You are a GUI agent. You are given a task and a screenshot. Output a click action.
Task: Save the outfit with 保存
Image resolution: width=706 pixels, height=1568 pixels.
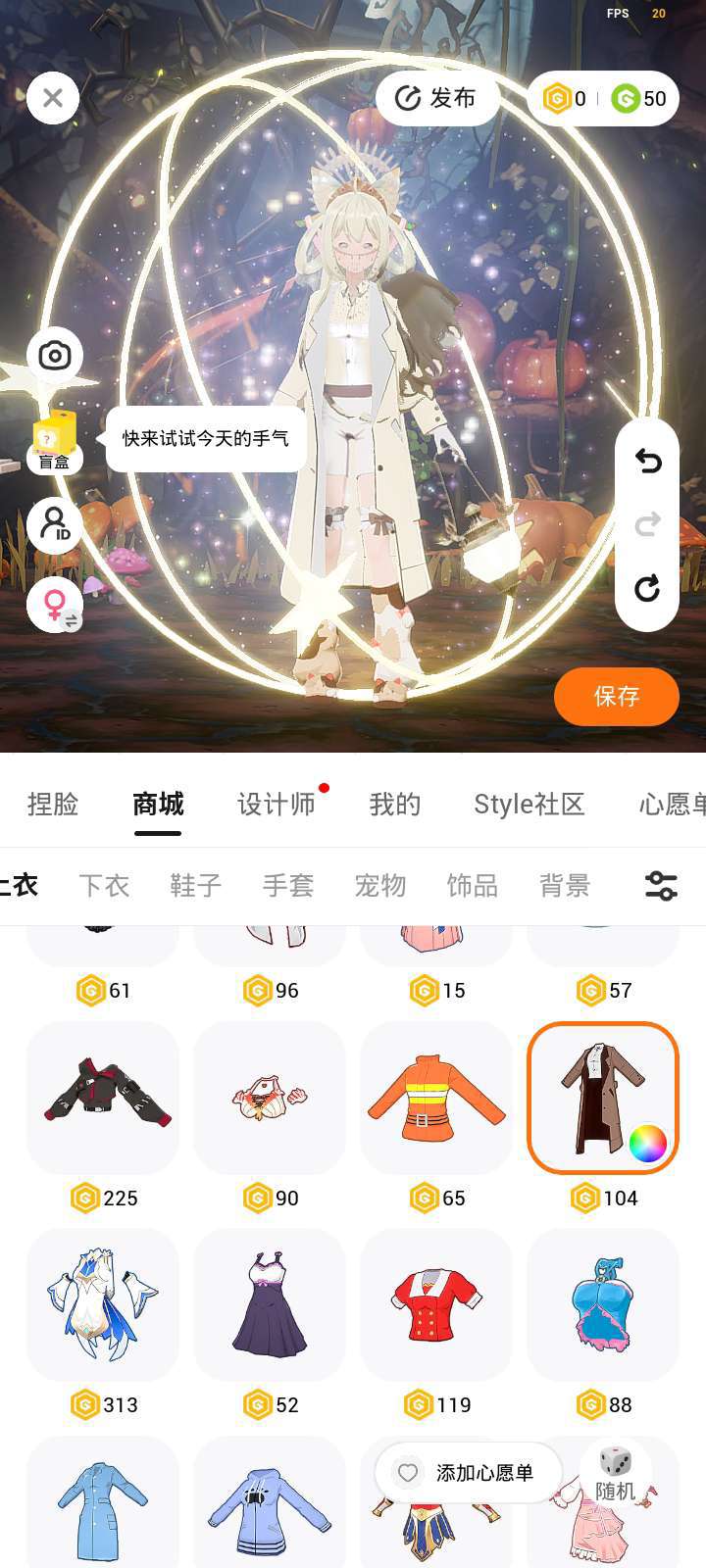click(617, 697)
